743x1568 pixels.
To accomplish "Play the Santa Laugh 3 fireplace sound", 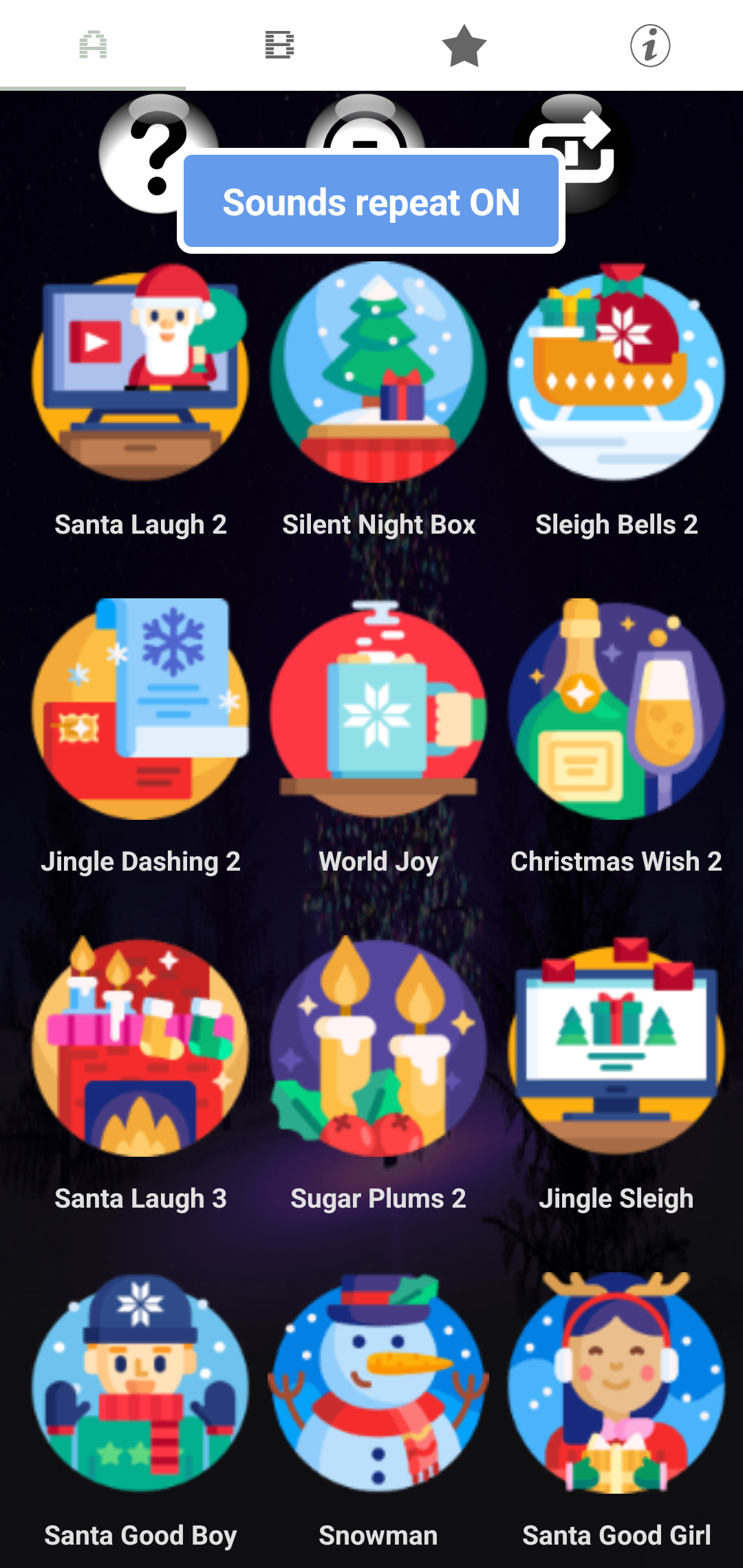I will 140,1049.
